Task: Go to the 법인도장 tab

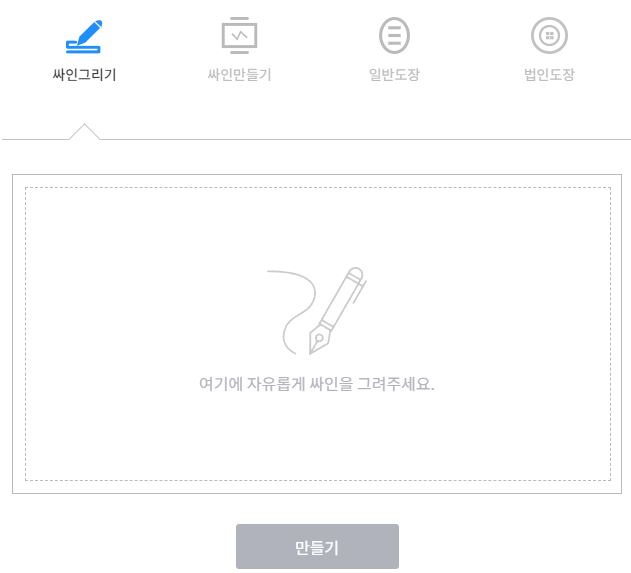Action: tap(548, 52)
